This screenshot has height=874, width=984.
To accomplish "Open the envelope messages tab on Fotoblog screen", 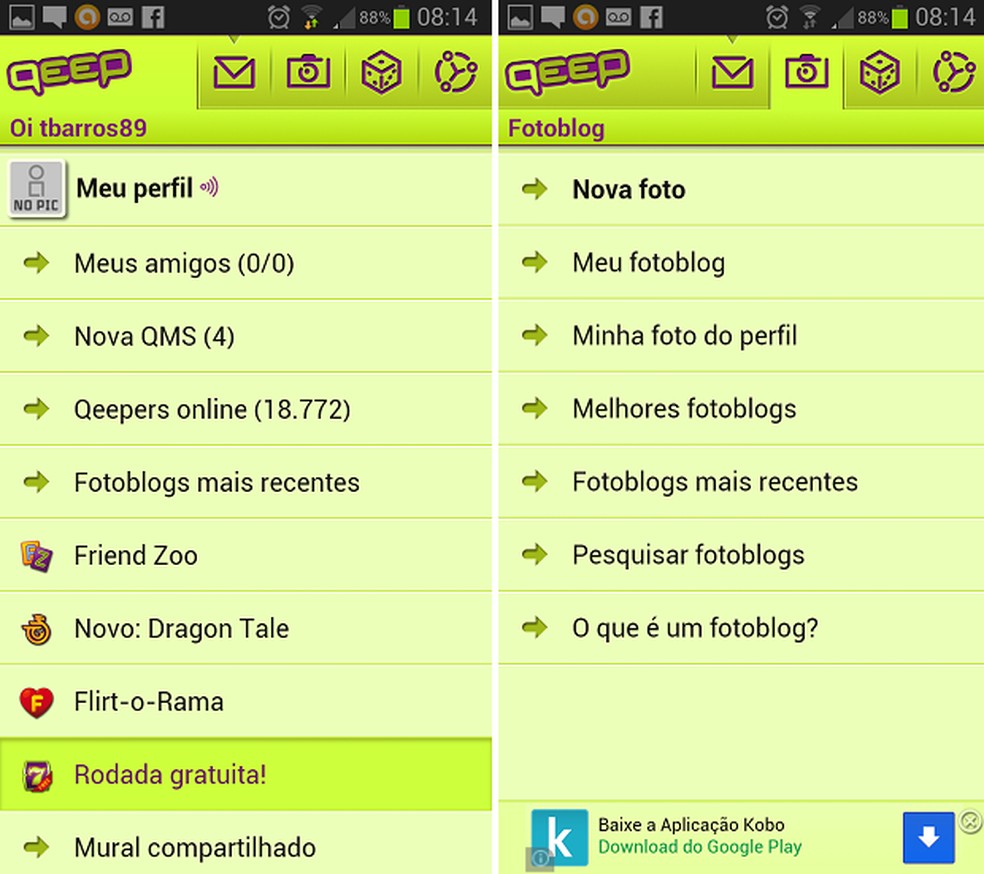I will point(732,72).
